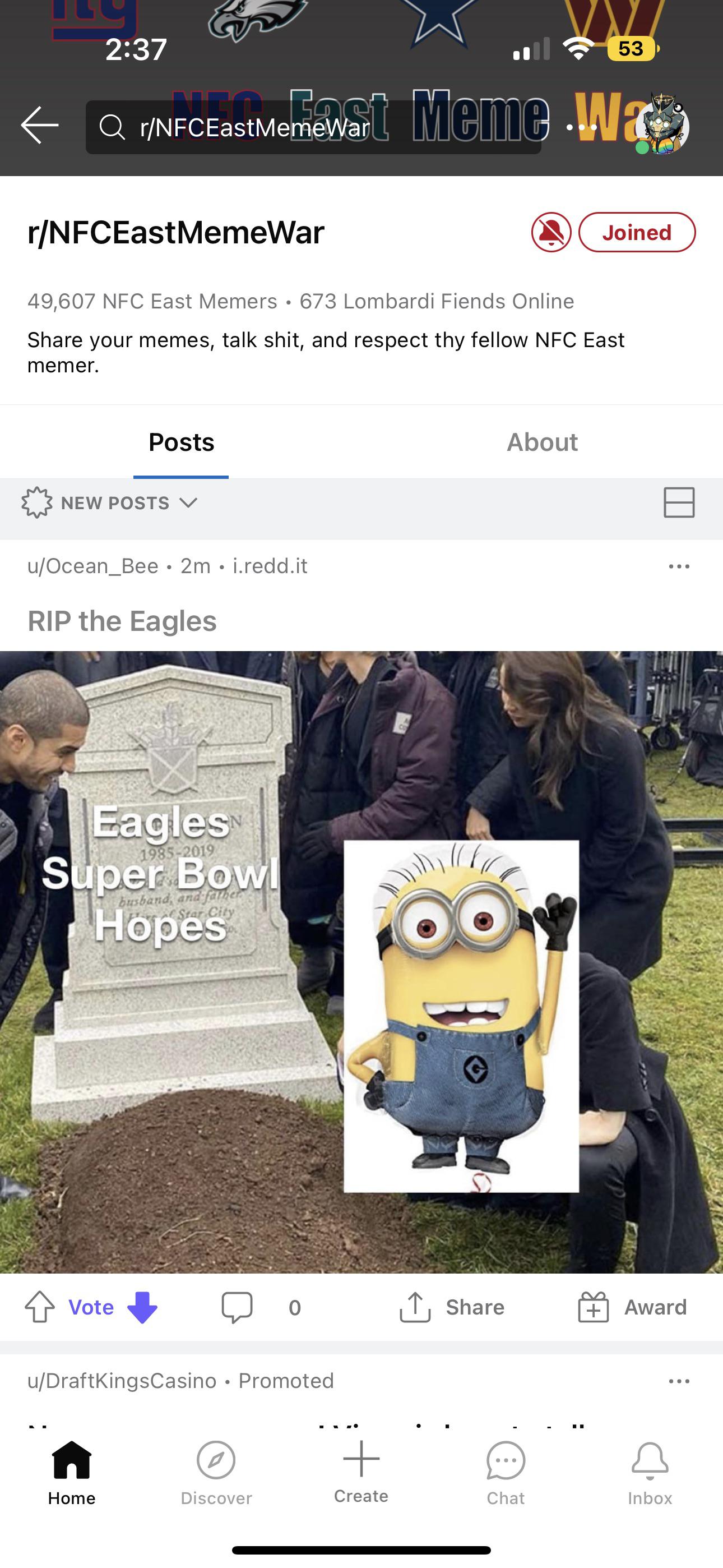Go back using the arrow
This screenshot has height=1568, width=723.
40,126
